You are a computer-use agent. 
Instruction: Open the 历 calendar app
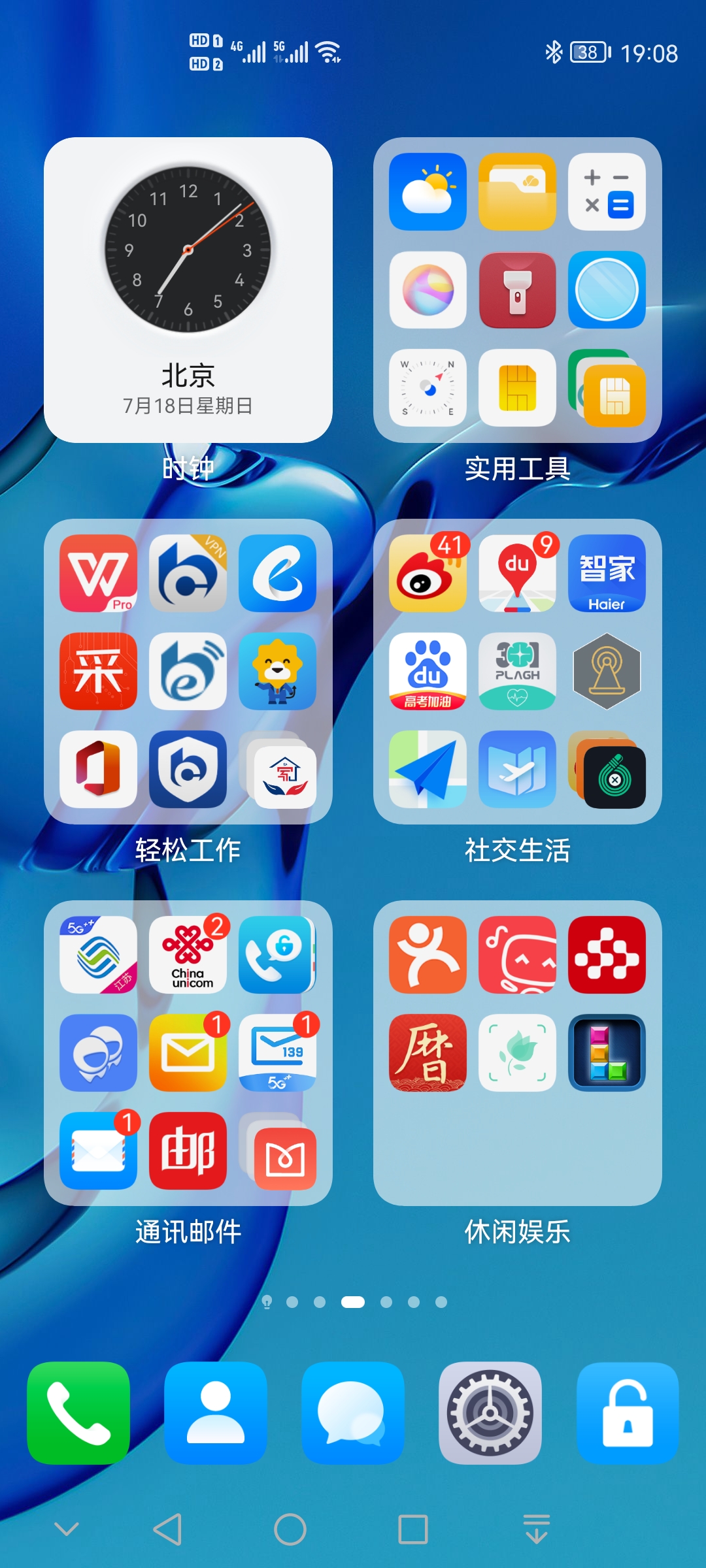pos(428,1053)
